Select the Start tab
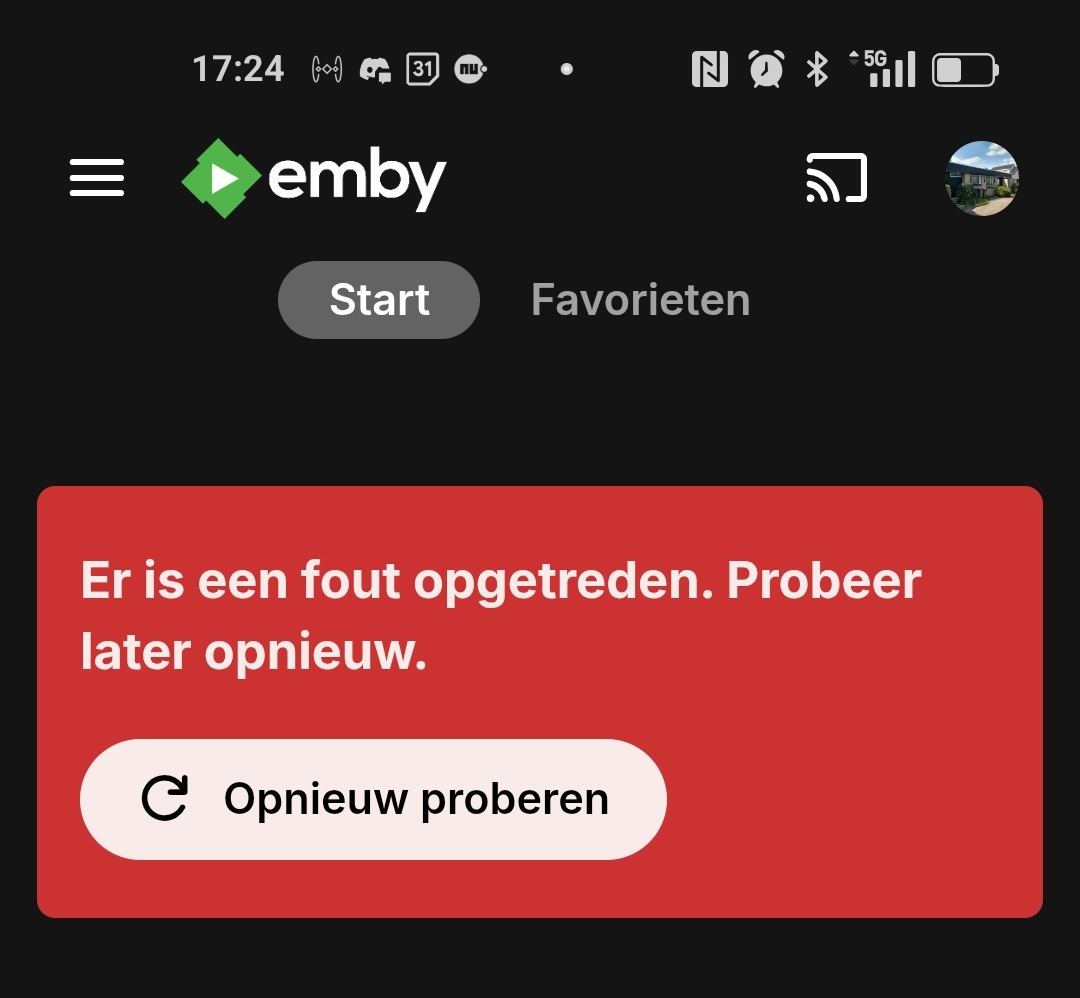Viewport: 1080px width, 998px height. click(x=379, y=300)
